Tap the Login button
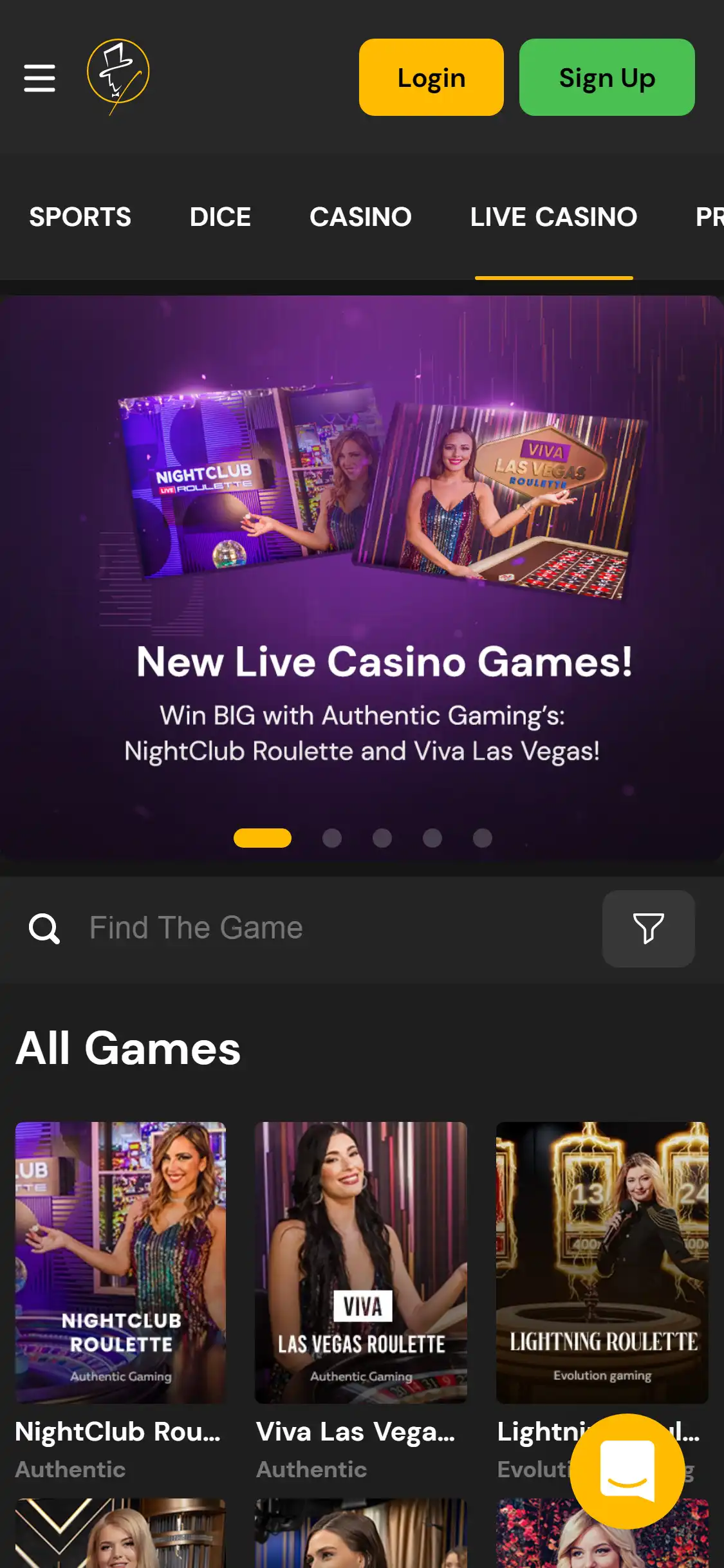This screenshot has height=1568, width=724. click(431, 77)
